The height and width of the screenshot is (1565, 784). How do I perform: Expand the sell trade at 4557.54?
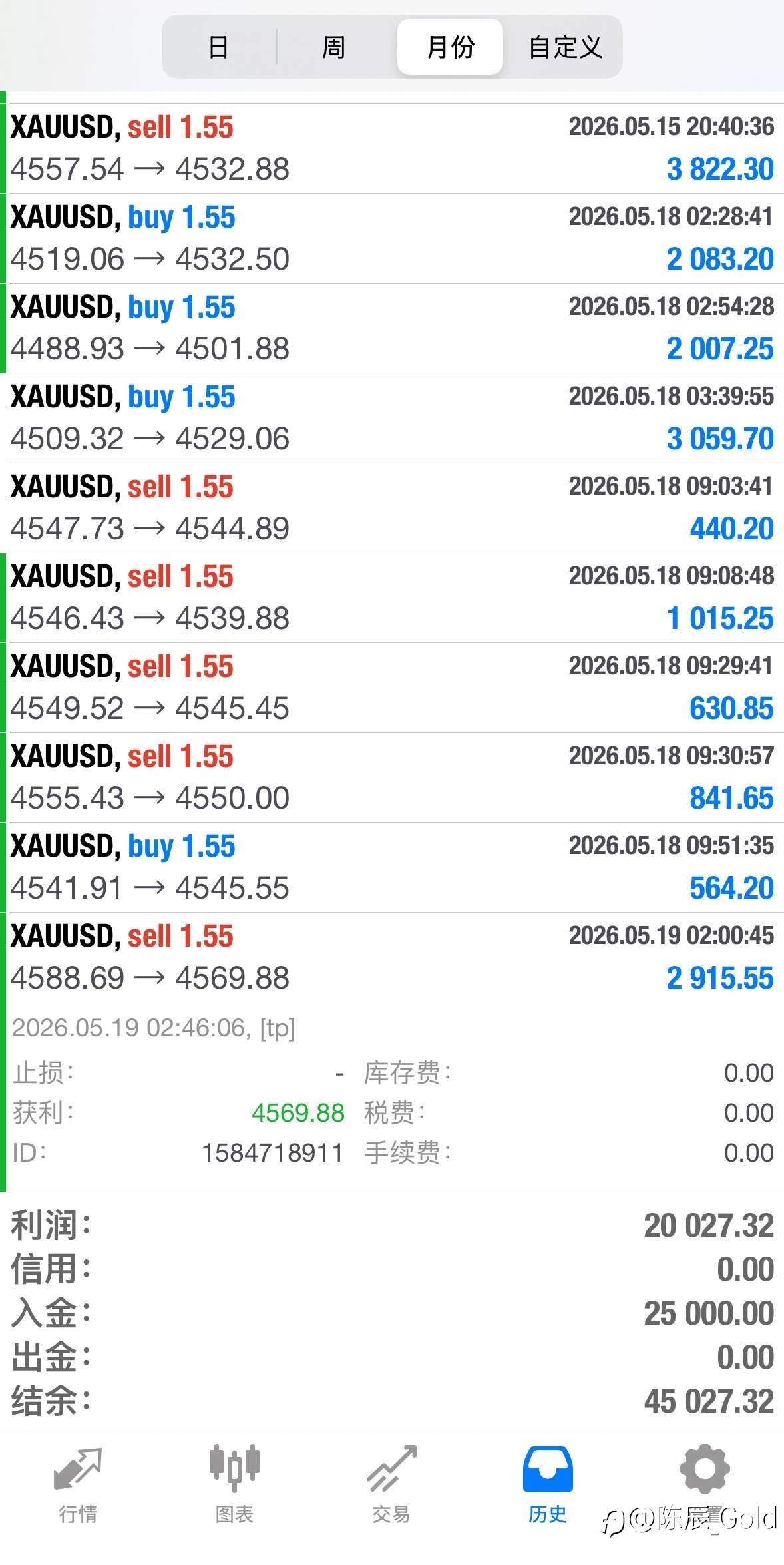click(392, 148)
